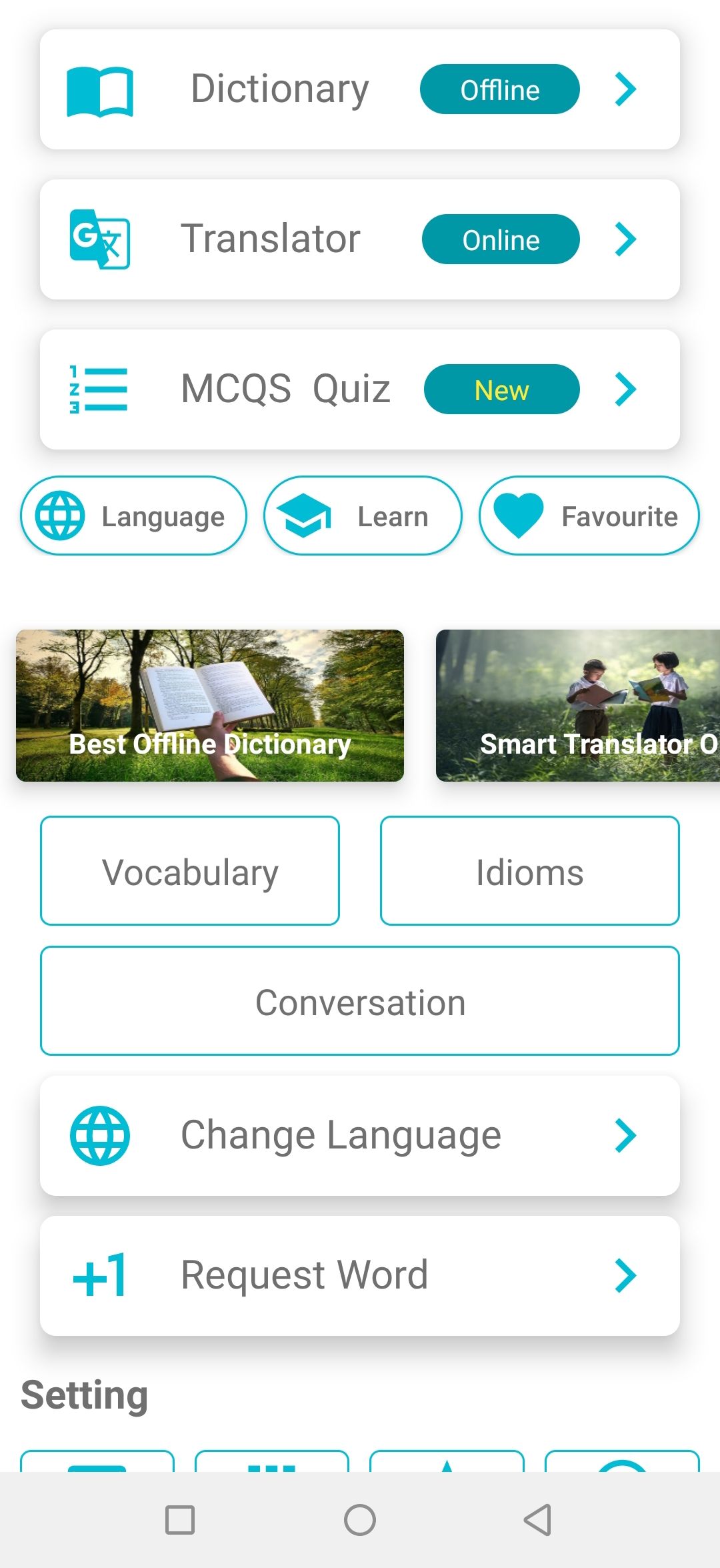Open Best Offline Dictionary banner
The height and width of the screenshot is (1568, 720).
(x=210, y=706)
